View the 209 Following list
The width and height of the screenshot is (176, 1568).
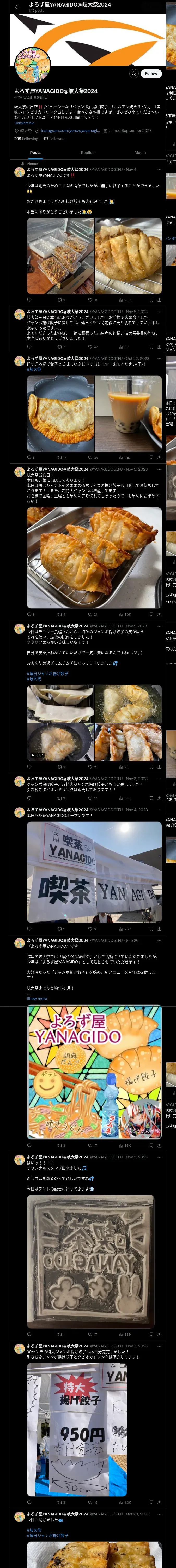(x=26, y=139)
